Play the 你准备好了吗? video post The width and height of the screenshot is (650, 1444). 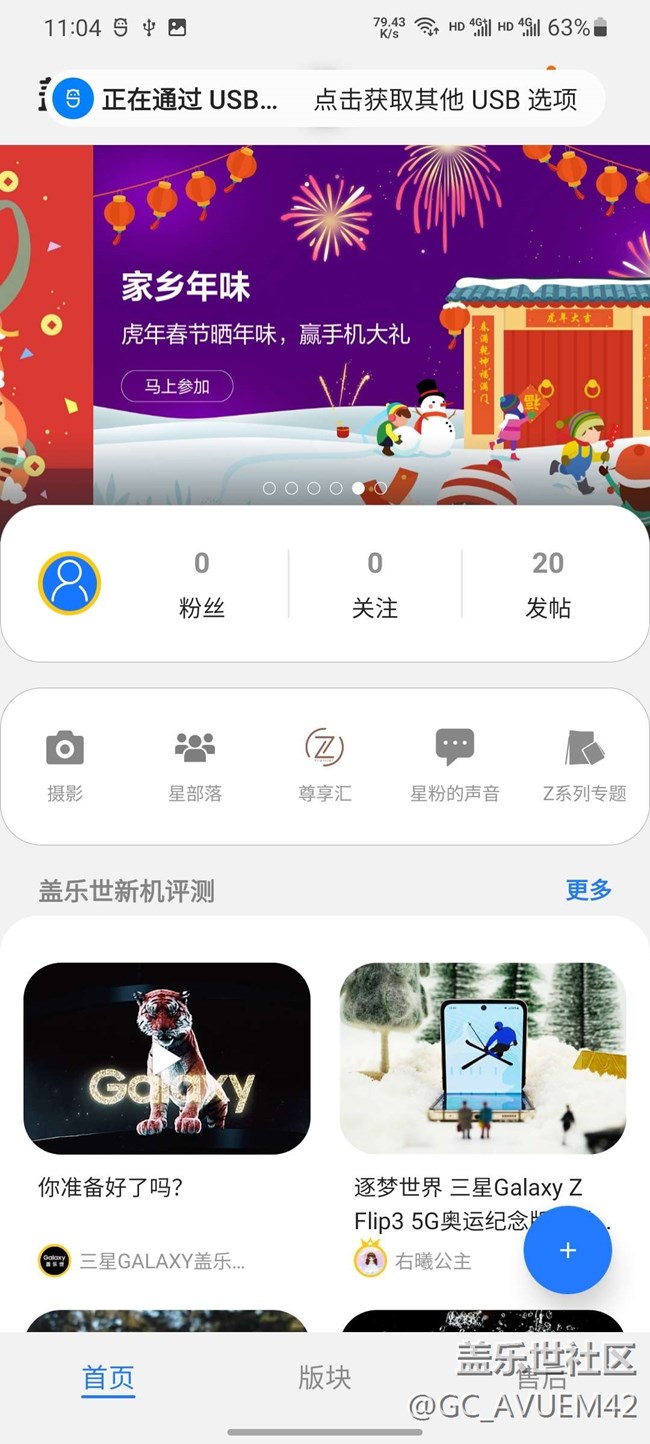tap(167, 1058)
